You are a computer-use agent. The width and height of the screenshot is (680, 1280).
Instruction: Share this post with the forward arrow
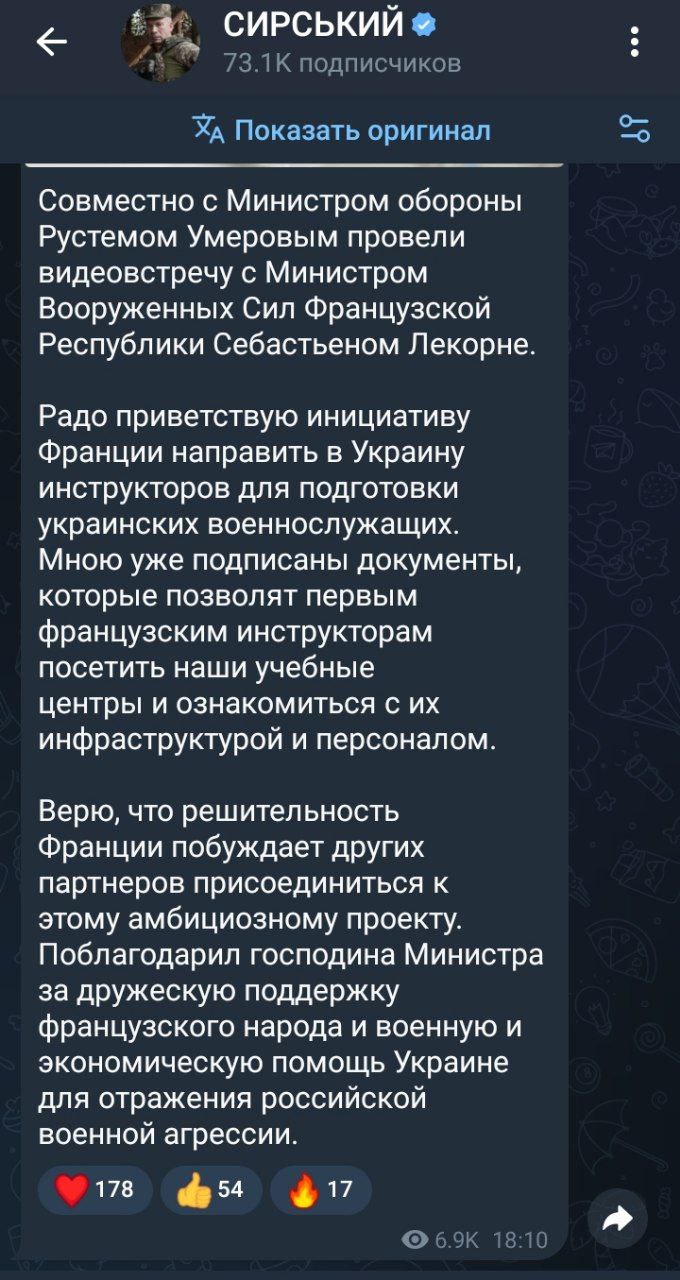[x=619, y=1218]
